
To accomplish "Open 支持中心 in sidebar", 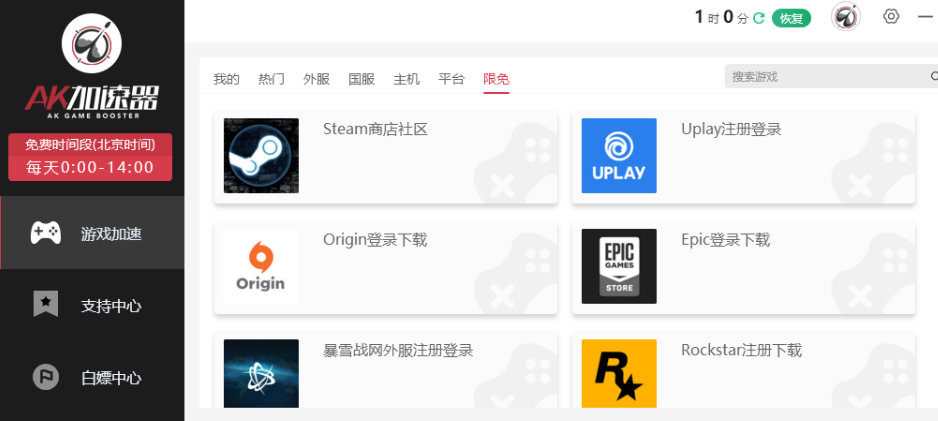I will (x=92, y=305).
